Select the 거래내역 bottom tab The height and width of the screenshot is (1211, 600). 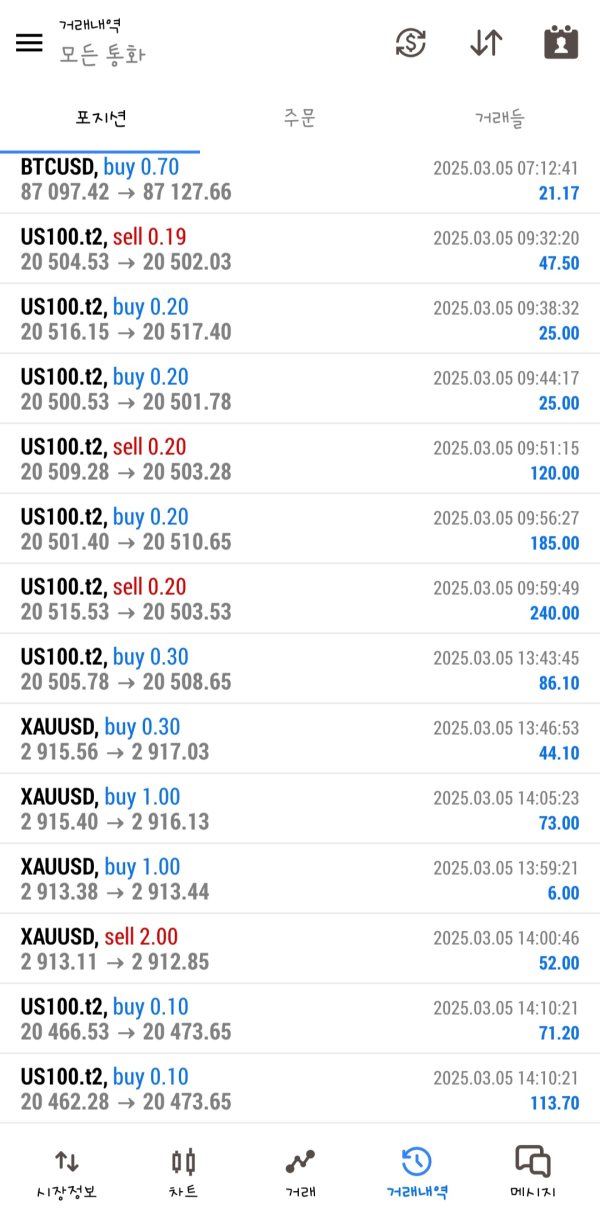(416, 1173)
